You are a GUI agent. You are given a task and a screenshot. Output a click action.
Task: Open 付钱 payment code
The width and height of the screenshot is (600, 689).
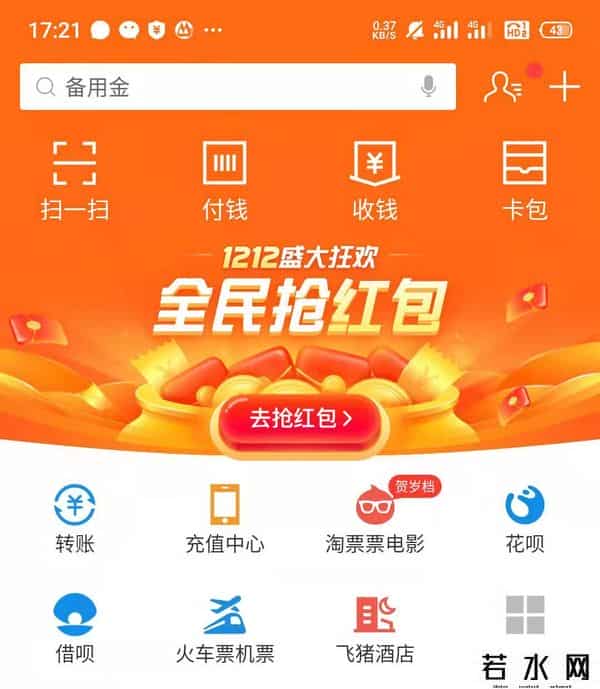[225, 178]
